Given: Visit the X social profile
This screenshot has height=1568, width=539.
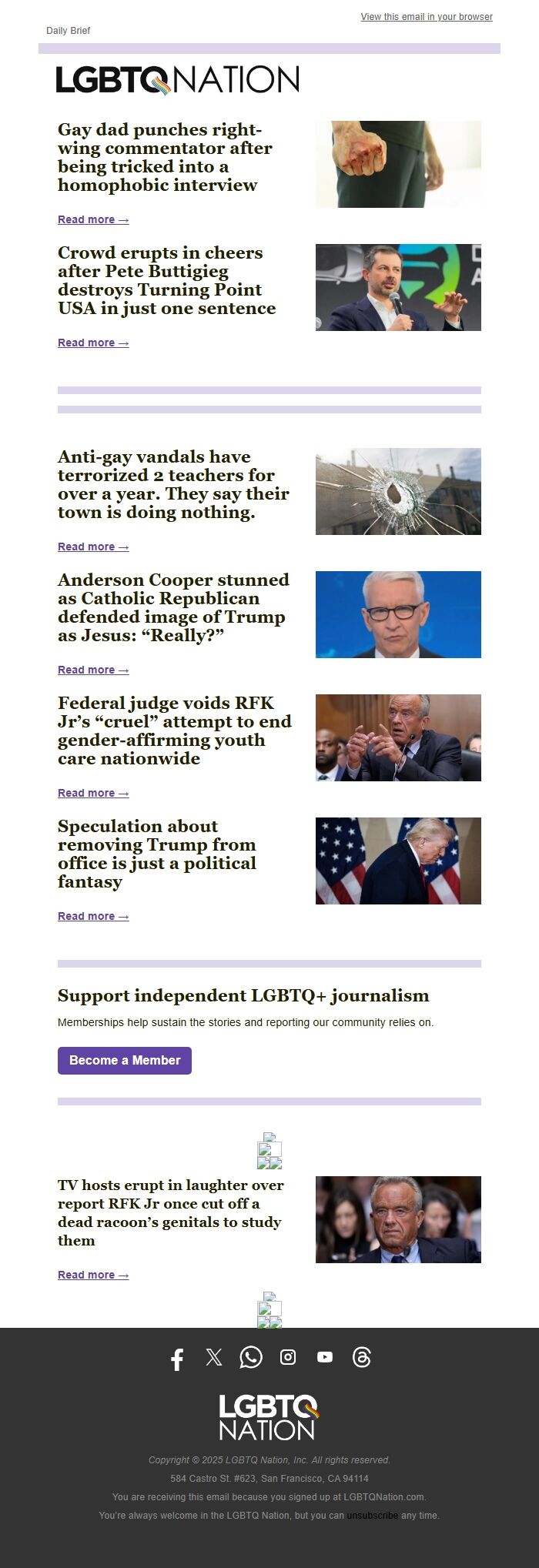Looking at the screenshot, I should (x=214, y=1358).
